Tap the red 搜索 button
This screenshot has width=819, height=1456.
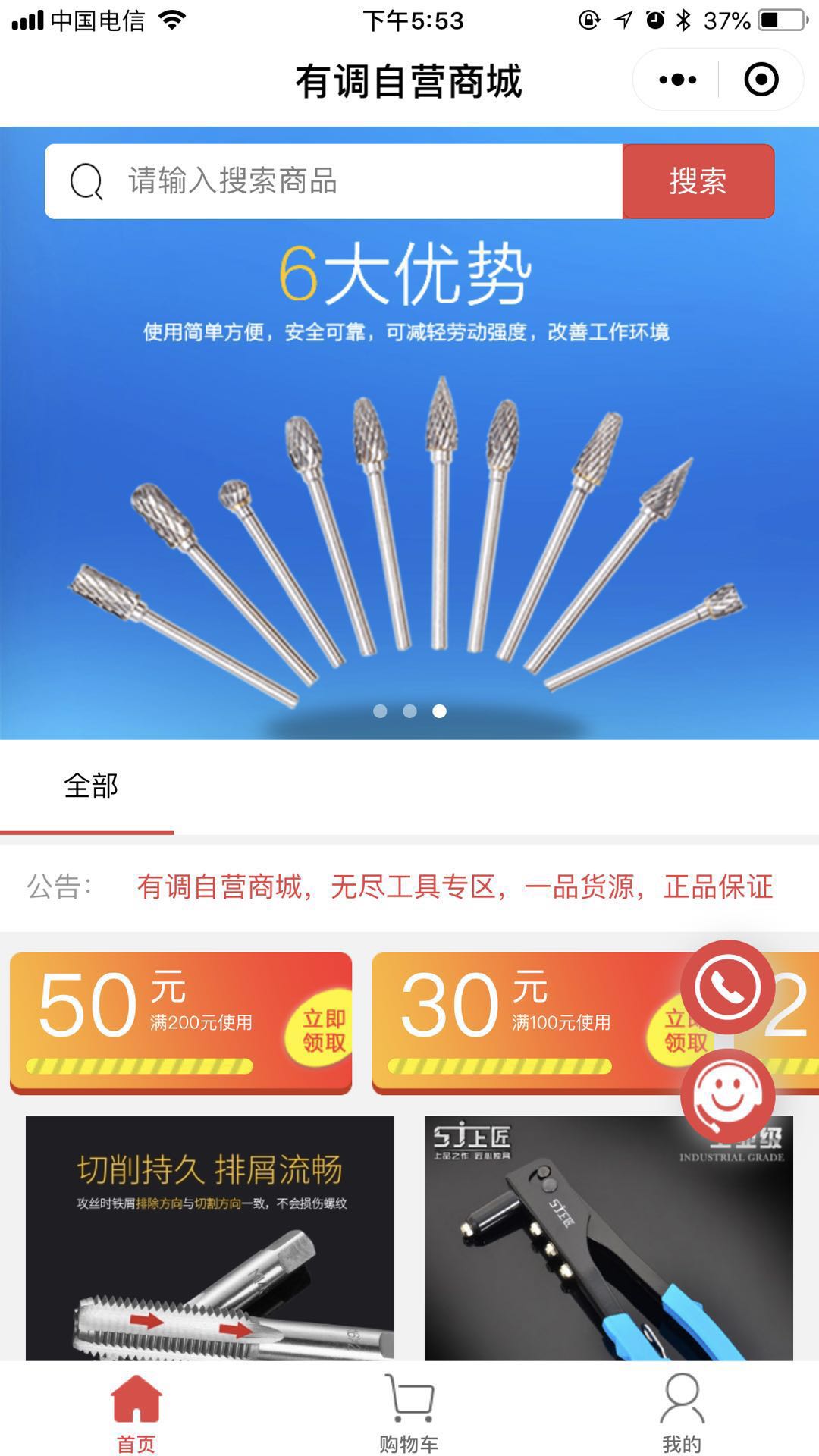coord(698,181)
